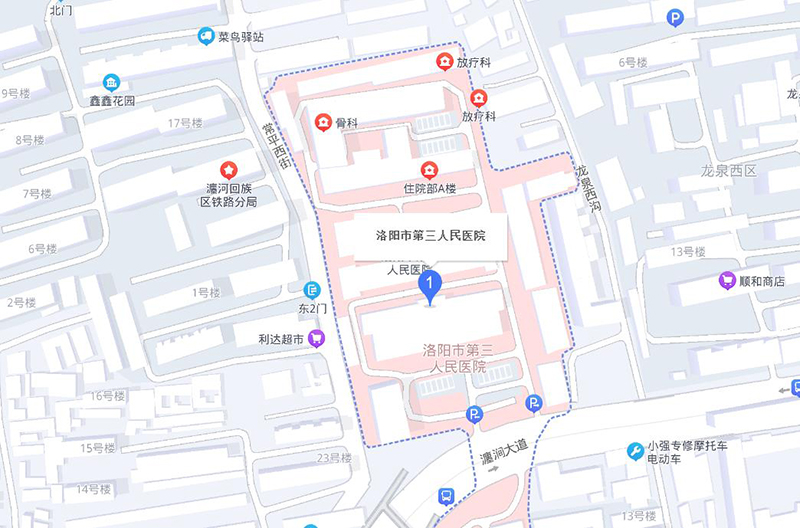Select the 瀍河回族区铁路分局 marker

click(x=229, y=170)
